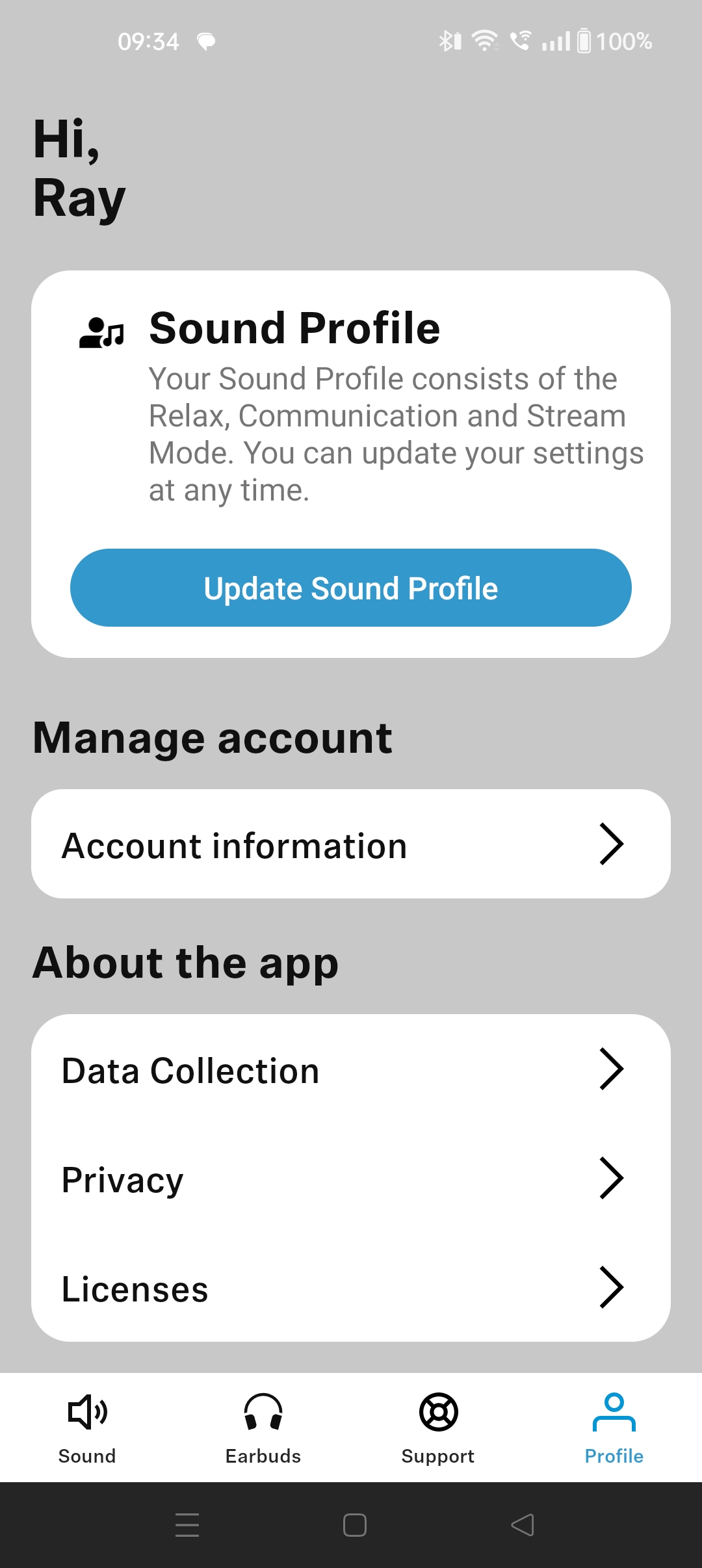Screen dimensions: 702x1568
Task: Open the Data Collection settings
Action: (351, 1070)
